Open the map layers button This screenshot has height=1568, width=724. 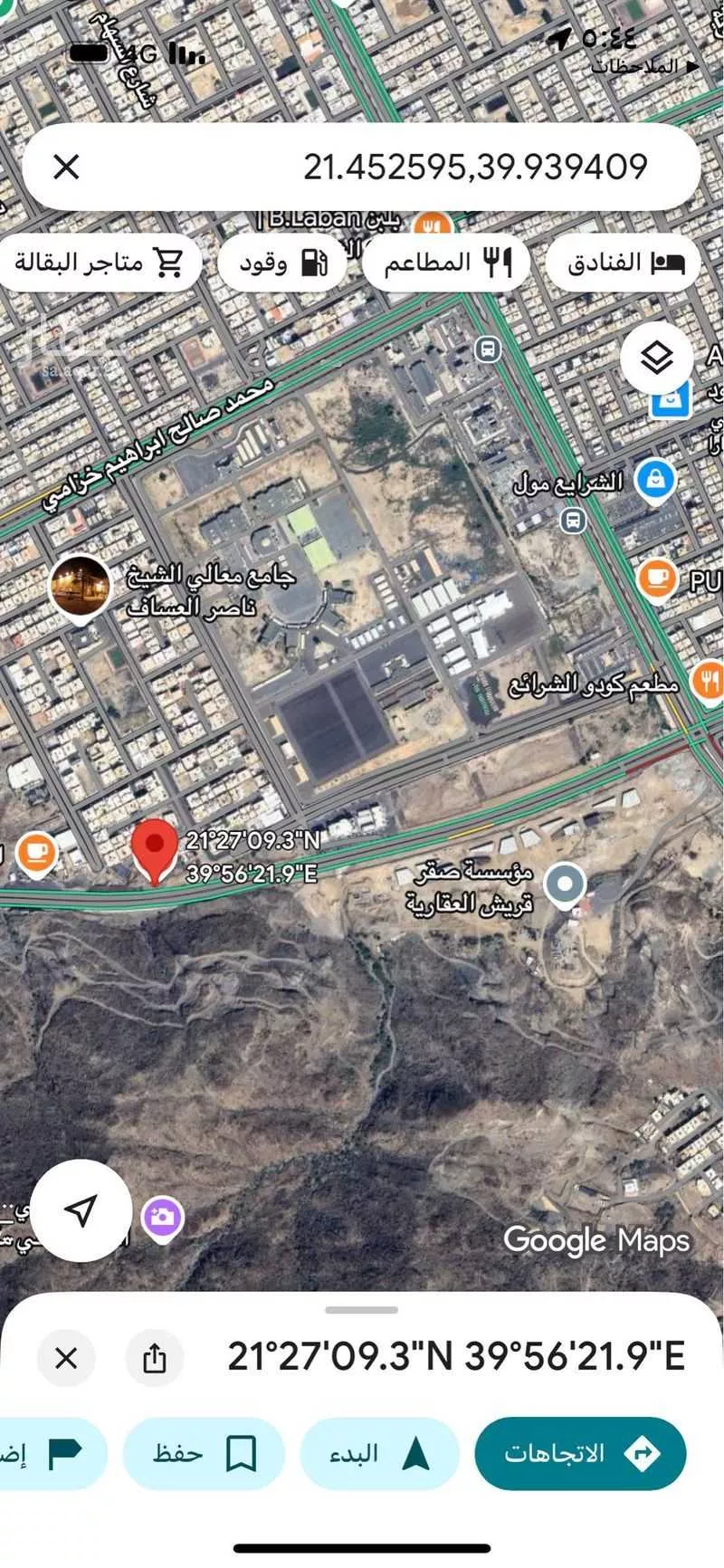click(x=656, y=359)
